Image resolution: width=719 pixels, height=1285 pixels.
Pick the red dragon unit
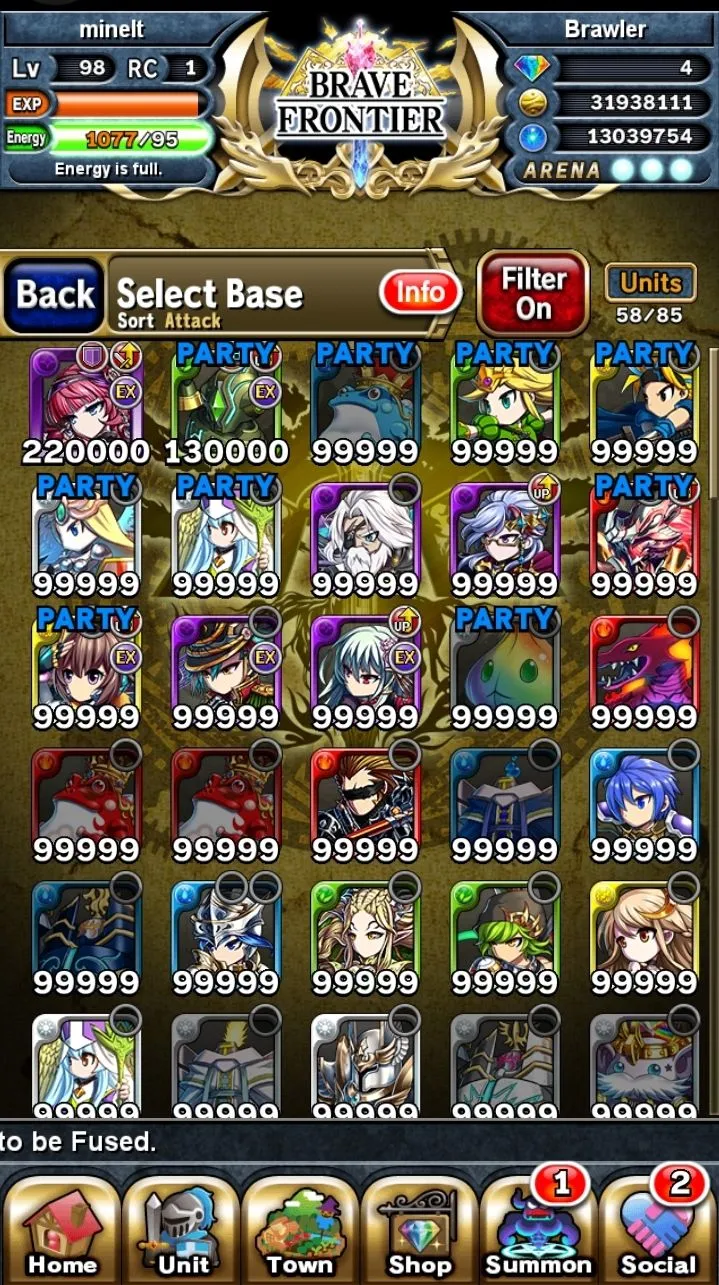click(644, 665)
